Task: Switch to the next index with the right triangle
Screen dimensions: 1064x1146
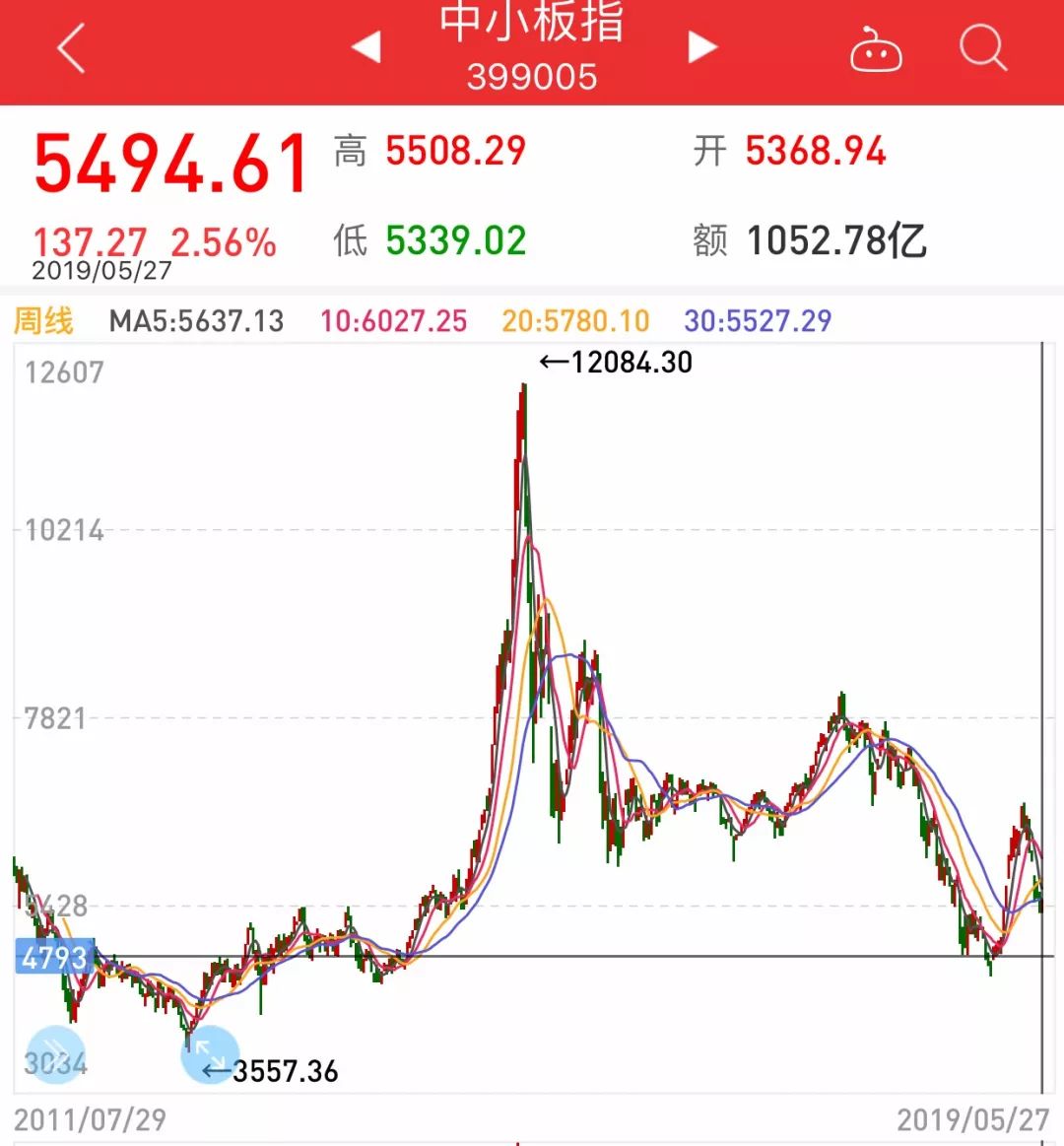Action: tap(701, 46)
